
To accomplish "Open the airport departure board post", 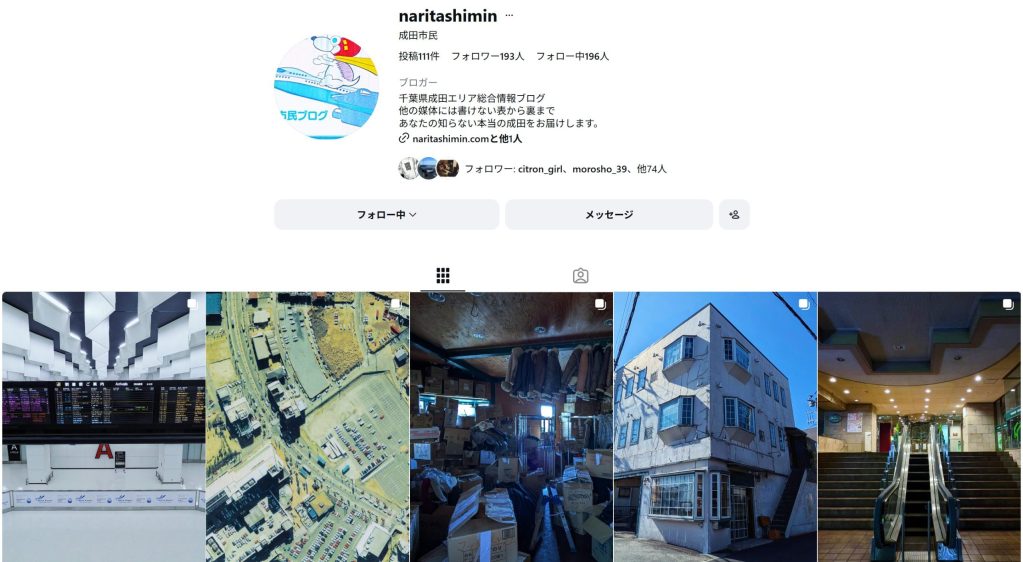I will click(103, 426).
